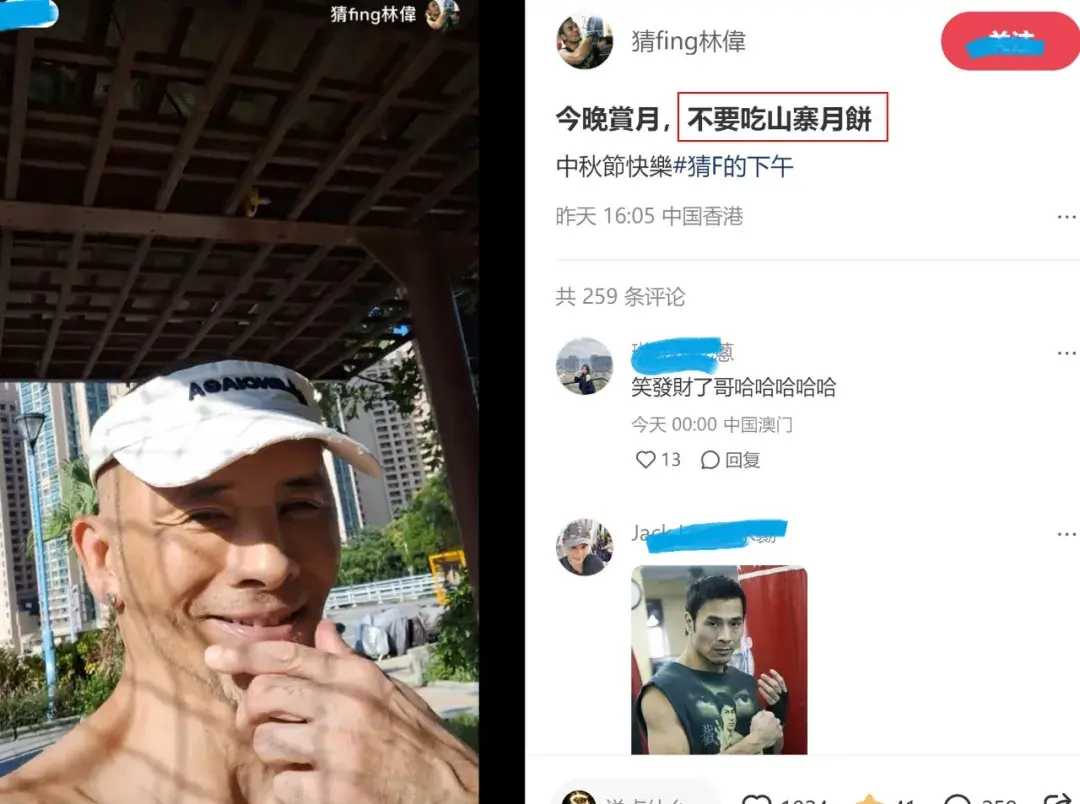Open the boxer photo in Jack's comment
Screen dimensions: 1080x804
click(719, 660)
